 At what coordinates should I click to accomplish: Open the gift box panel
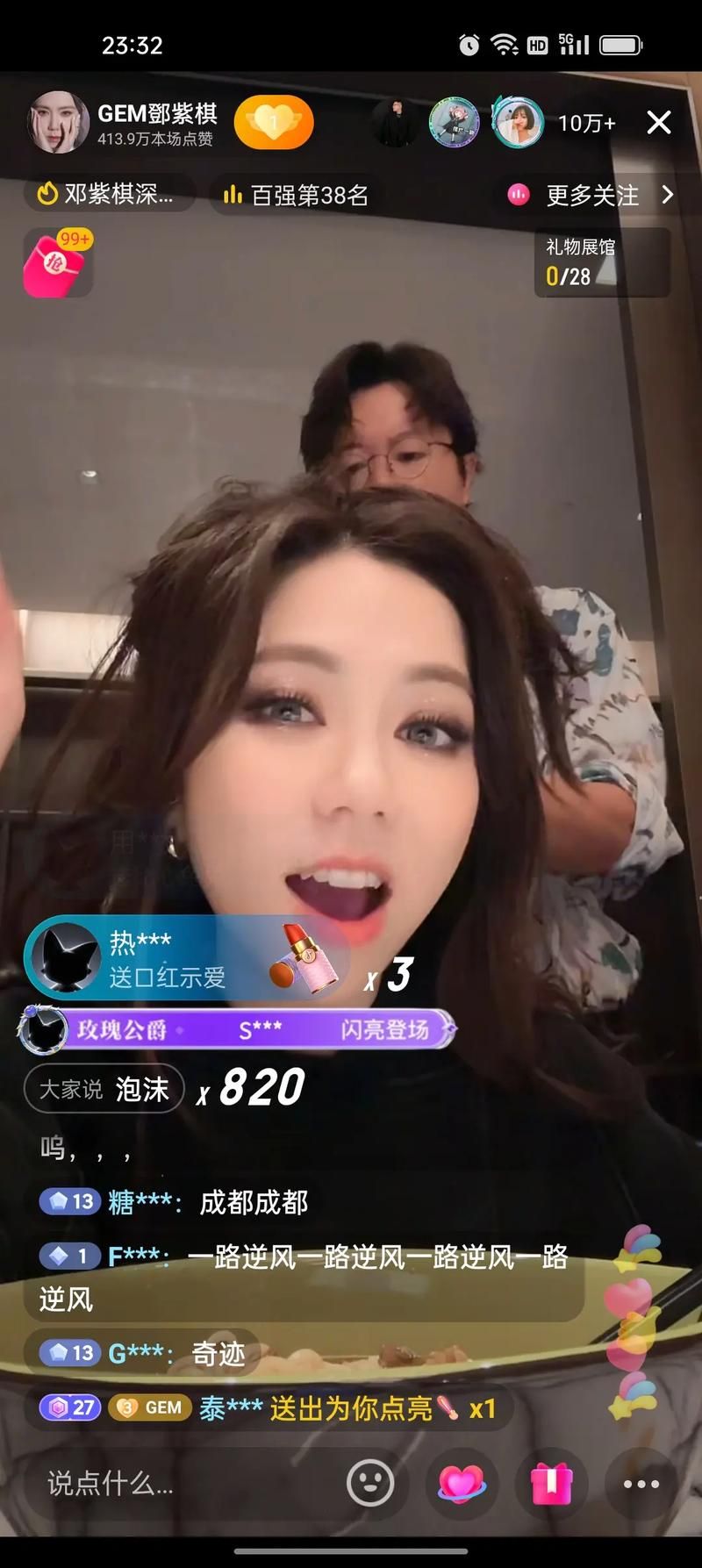coord(552,1484)
